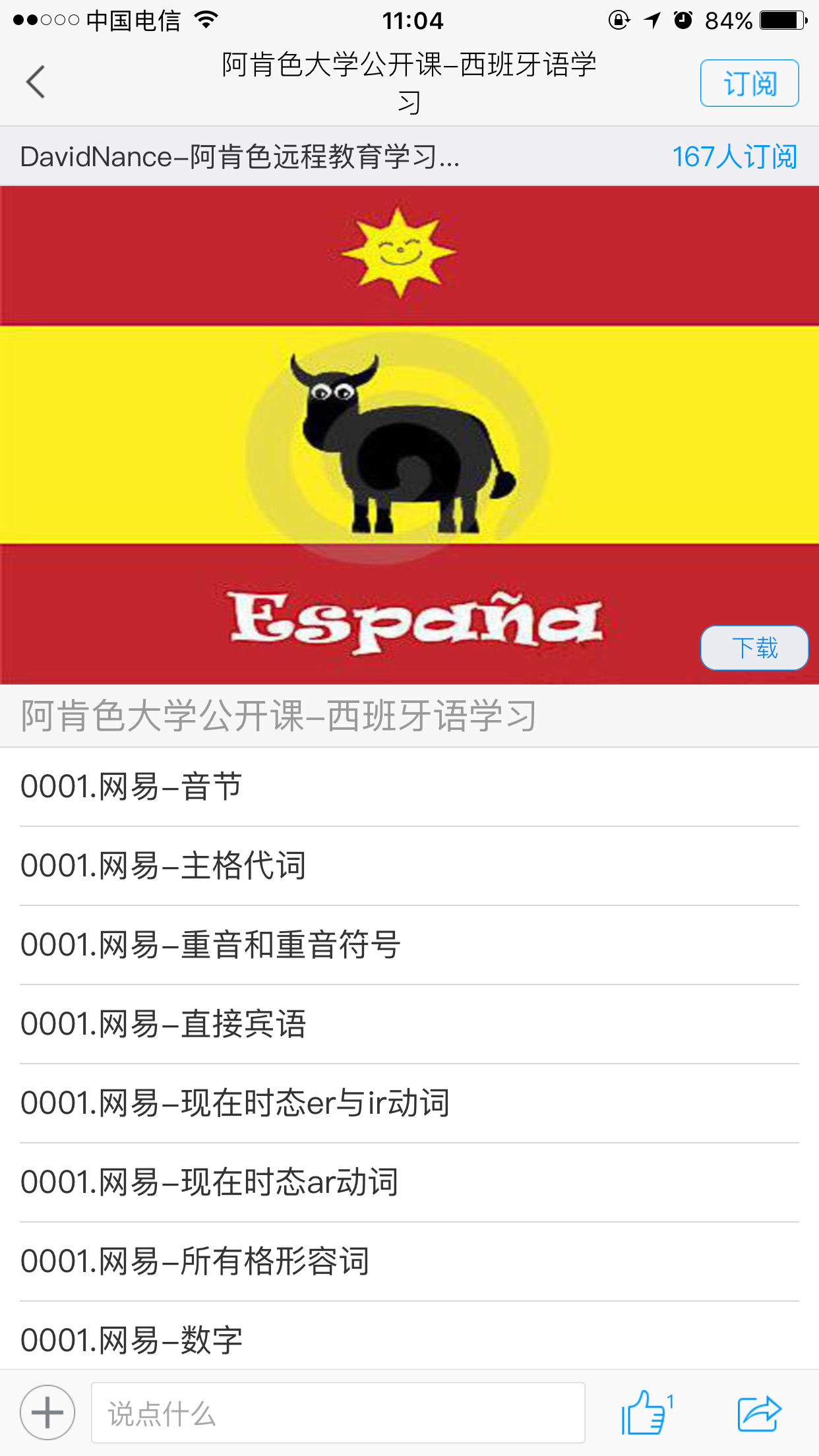Go back using the top-left arrow

point(36,82)
